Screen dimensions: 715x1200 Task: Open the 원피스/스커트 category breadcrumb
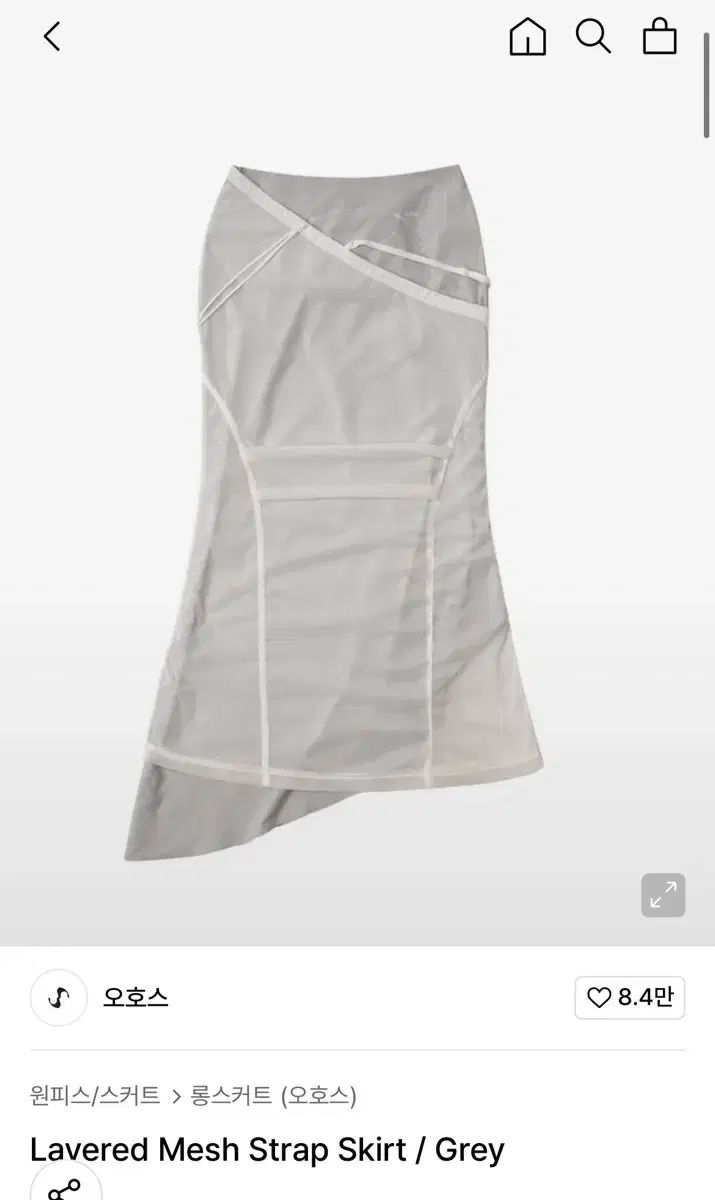point(95,1095)
